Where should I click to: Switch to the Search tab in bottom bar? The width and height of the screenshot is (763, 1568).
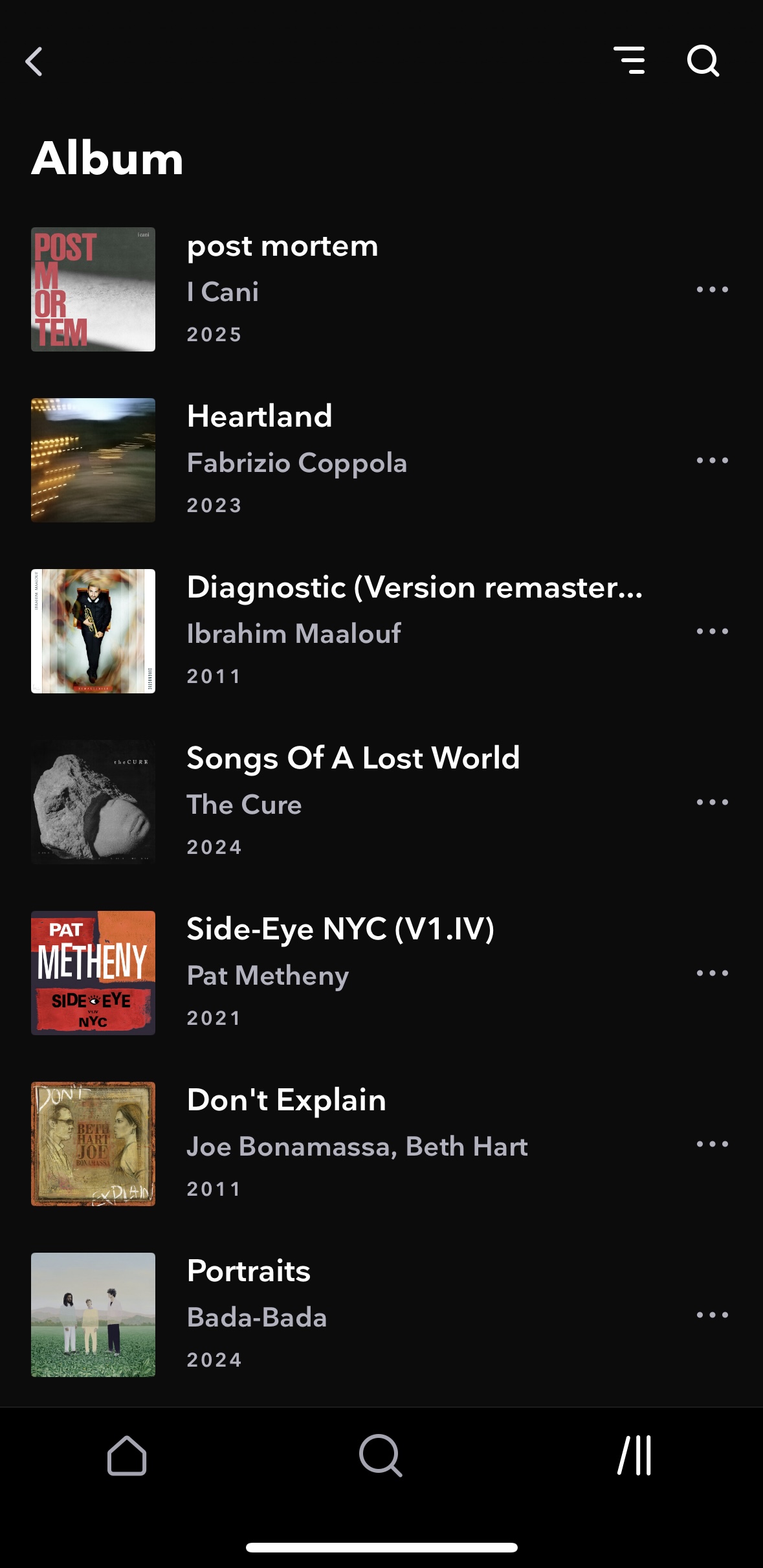tap(381, 1456)
